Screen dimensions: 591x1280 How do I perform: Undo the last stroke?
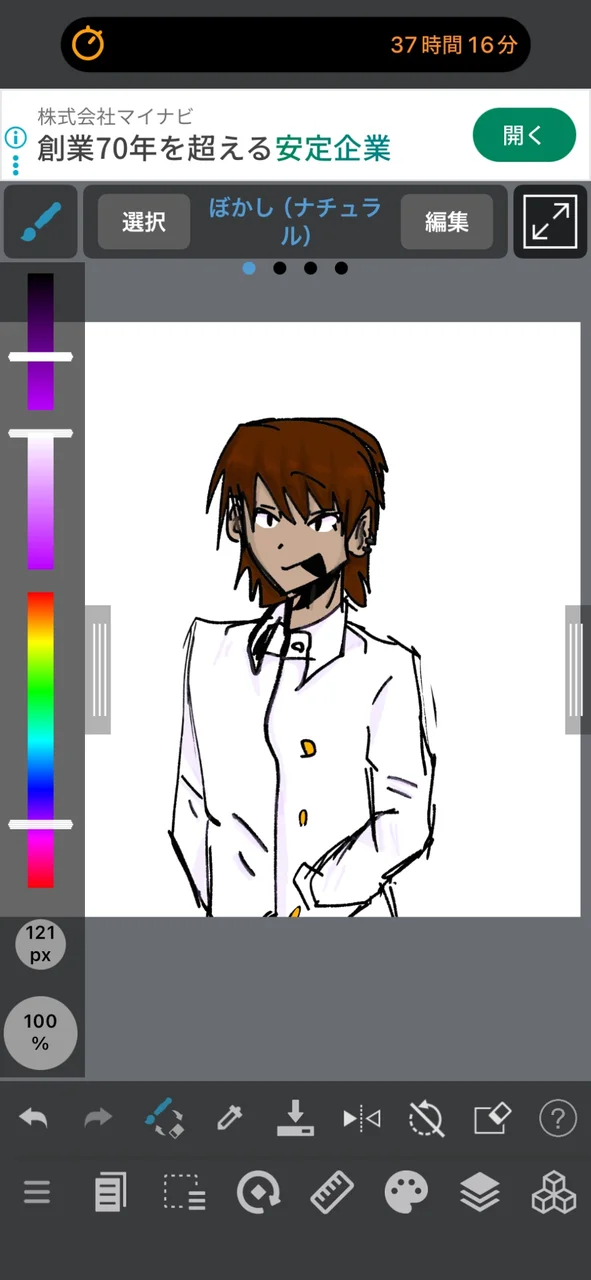pyautogui.click(x=33, y=1118)
